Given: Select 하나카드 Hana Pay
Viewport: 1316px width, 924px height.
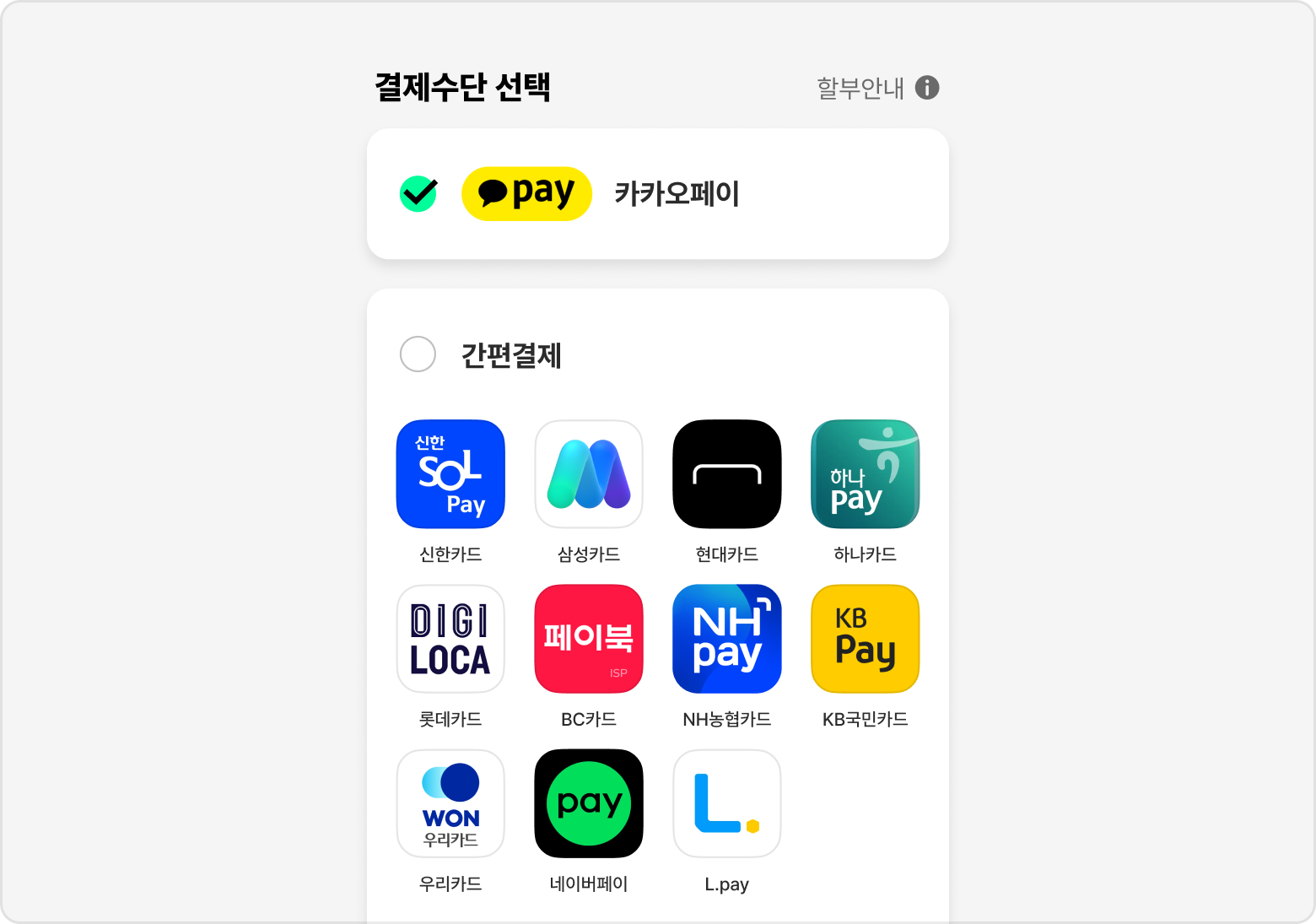Looking at the screenshot, I should 865,474.
